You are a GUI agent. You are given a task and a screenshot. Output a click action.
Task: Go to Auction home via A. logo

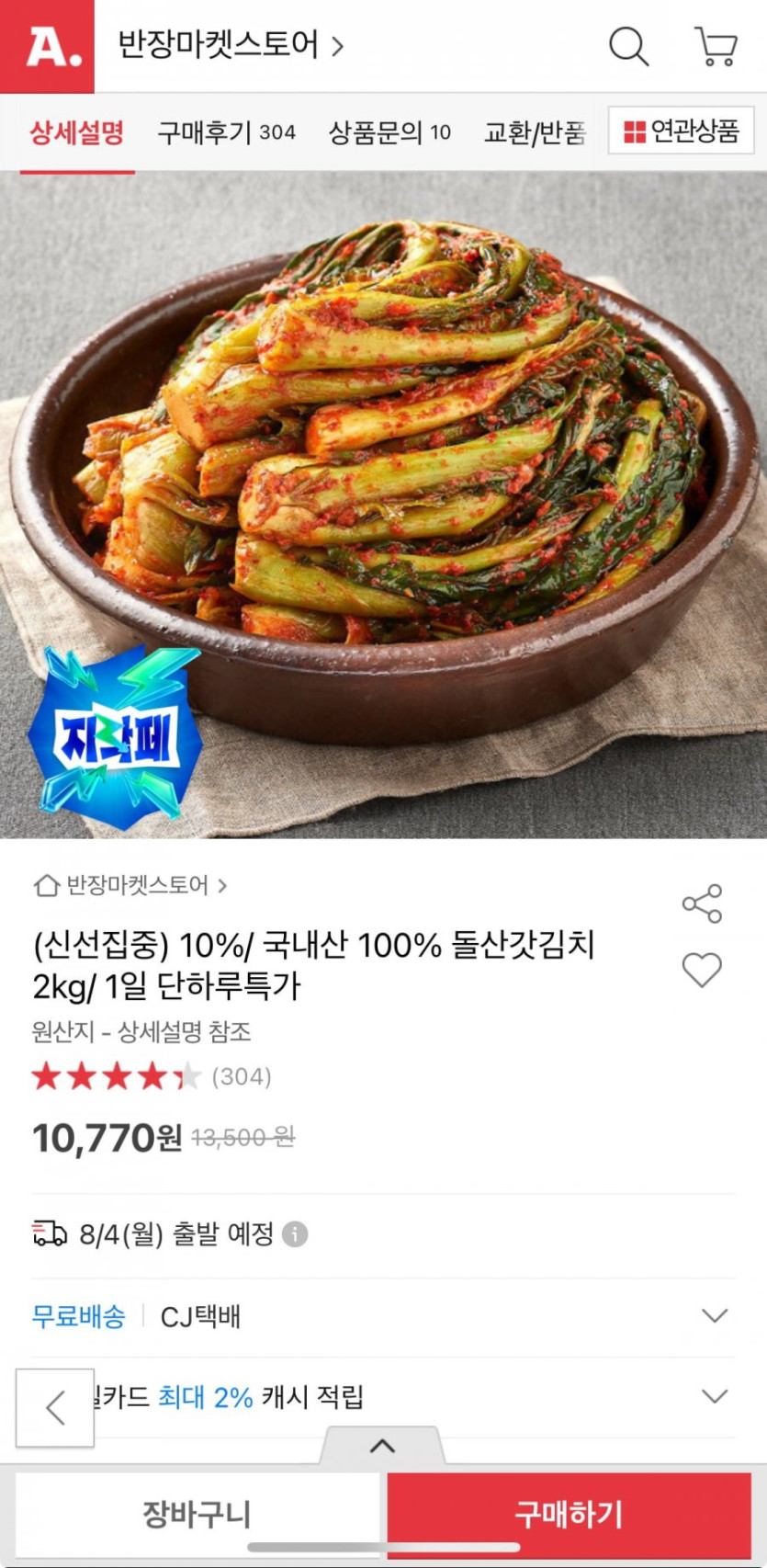click(x=47, y=46)
